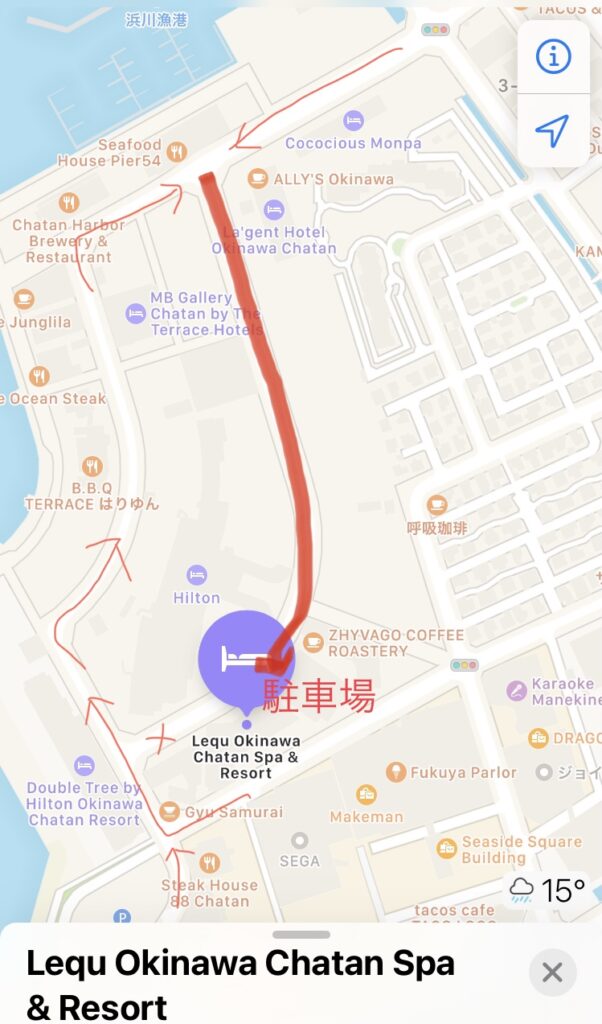The height and width of the screenshot is (1024, 602).
Task: Close the Lequ Okinawa place card
Action: [x=552, y=971]
